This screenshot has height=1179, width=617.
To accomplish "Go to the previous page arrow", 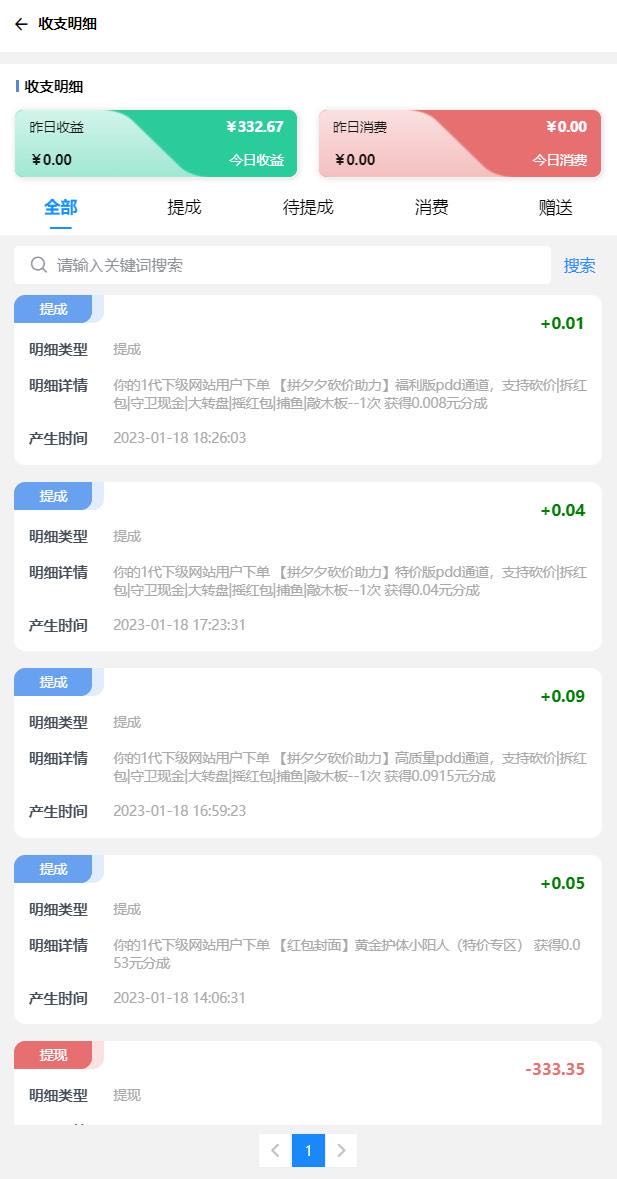I will [275, 1150].
